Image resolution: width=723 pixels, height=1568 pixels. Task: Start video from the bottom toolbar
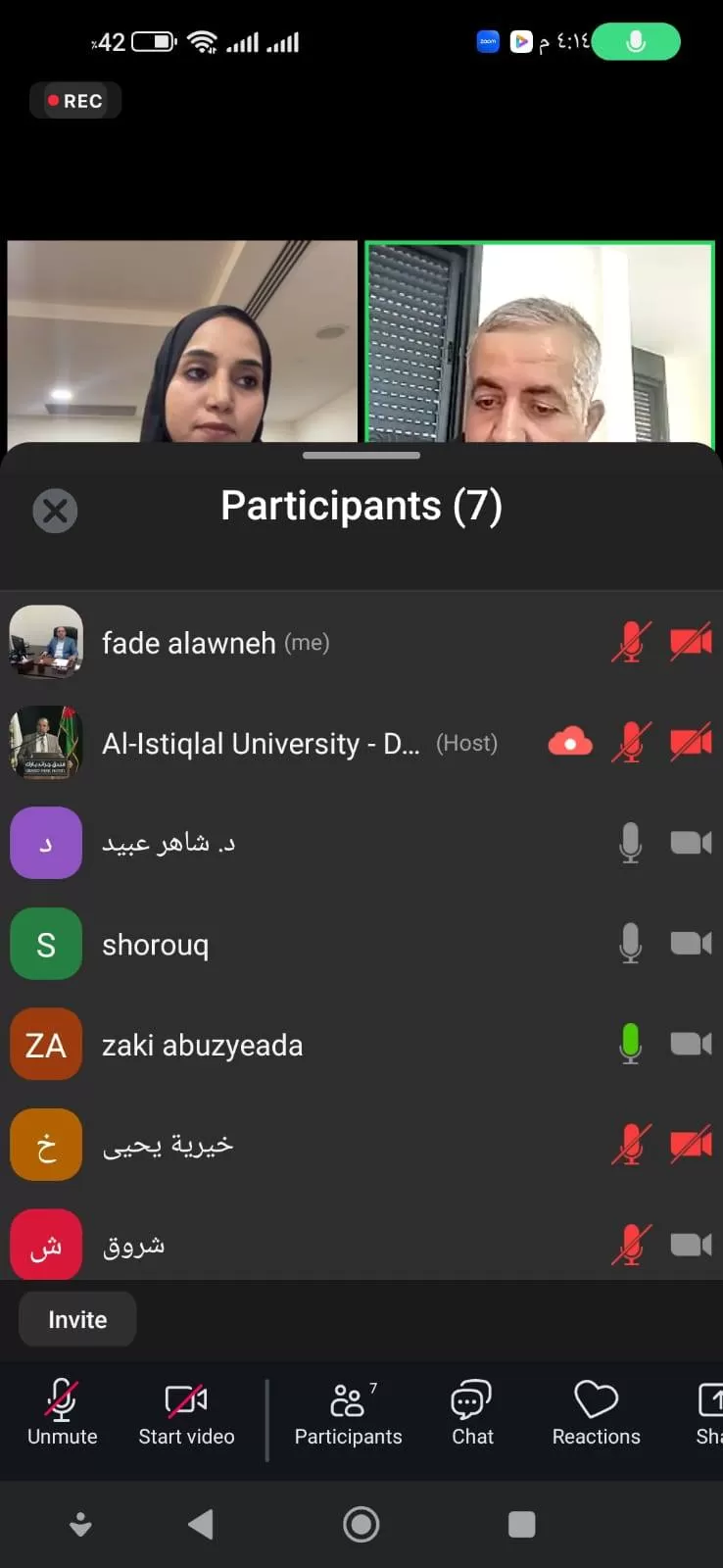(186, 1411)
